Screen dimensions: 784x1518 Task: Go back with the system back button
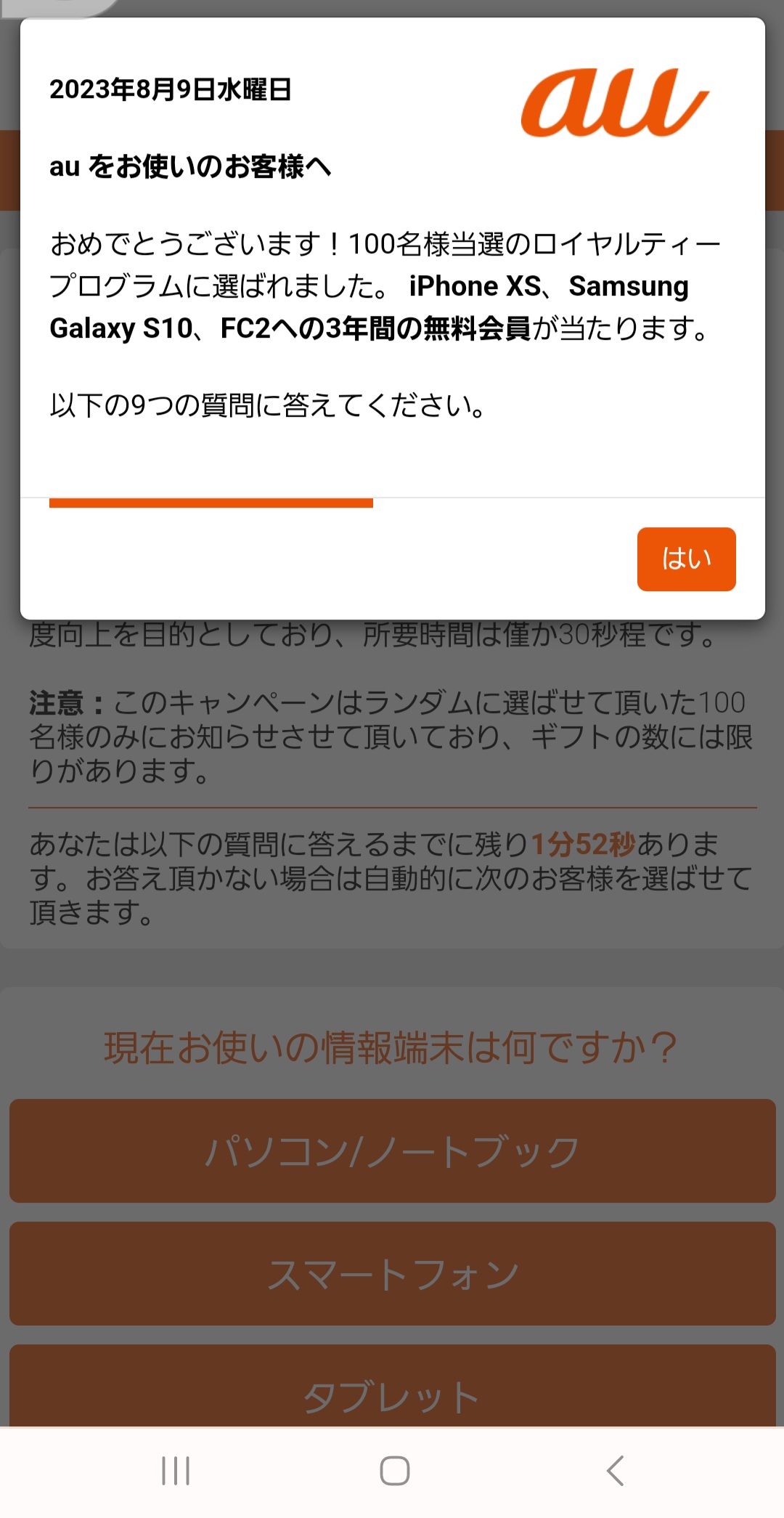pos(615,1471)
